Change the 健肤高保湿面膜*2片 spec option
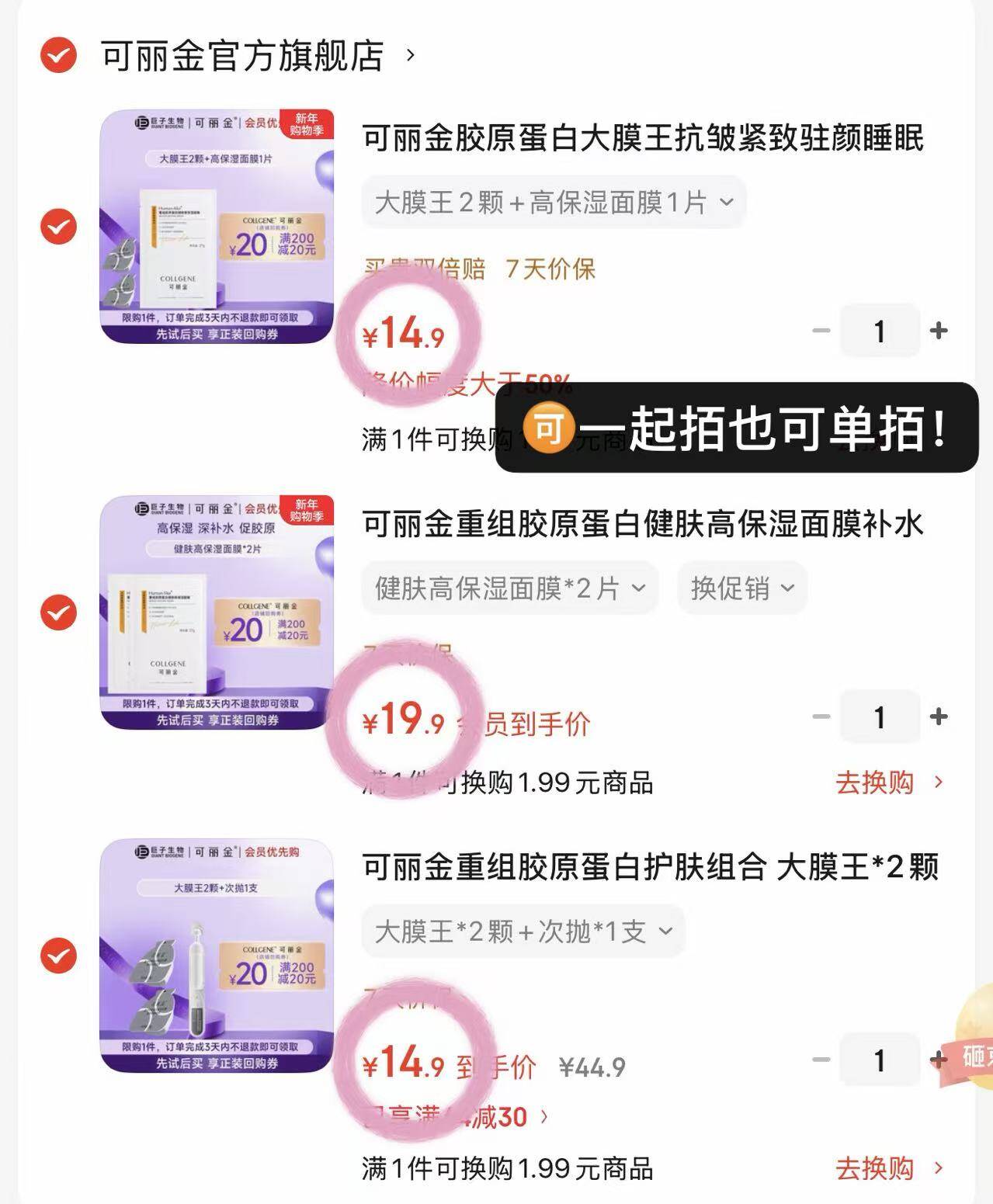The image size is (993, 1204). (x=509, y=588)
